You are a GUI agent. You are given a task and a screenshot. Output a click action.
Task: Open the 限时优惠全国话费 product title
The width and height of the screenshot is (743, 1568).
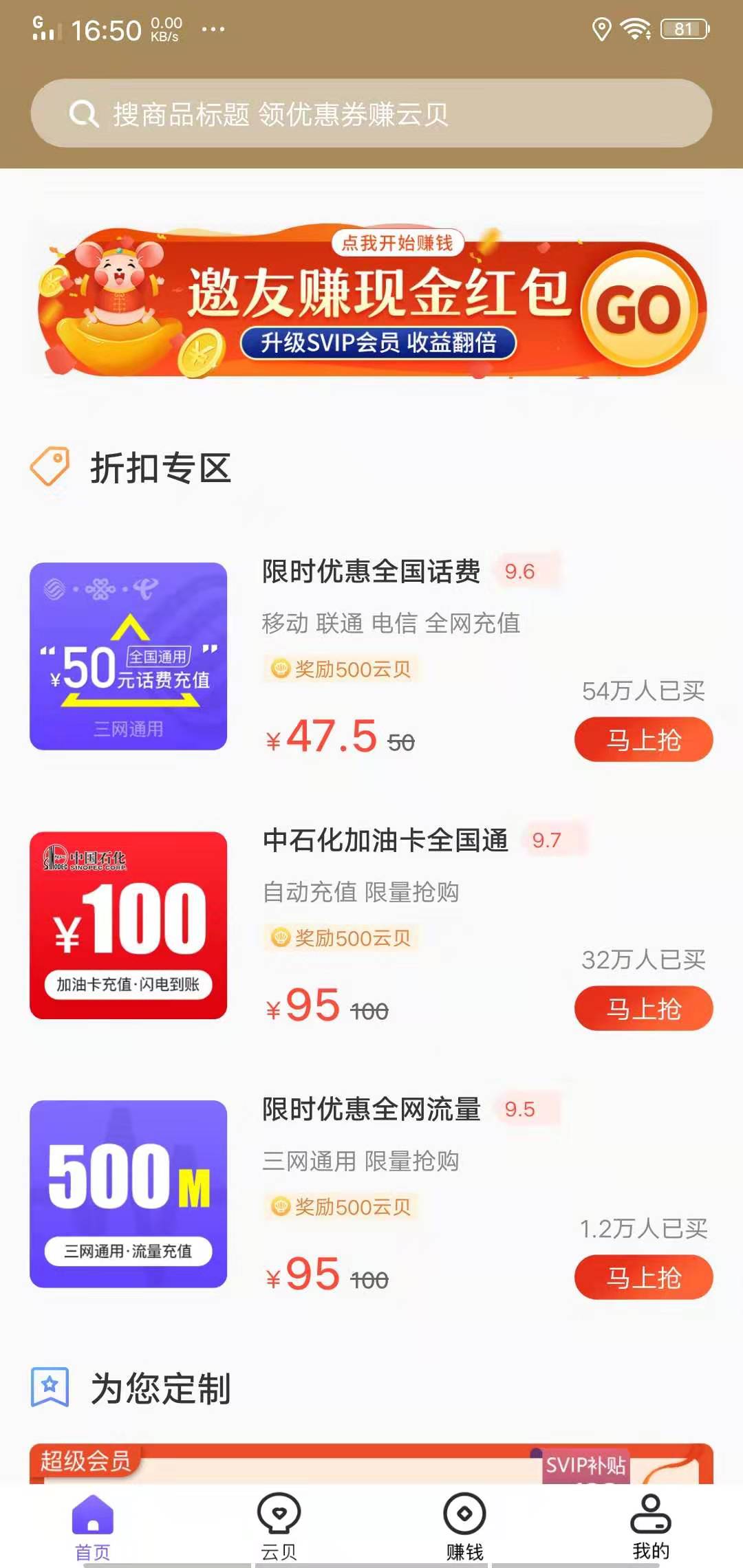371,571
